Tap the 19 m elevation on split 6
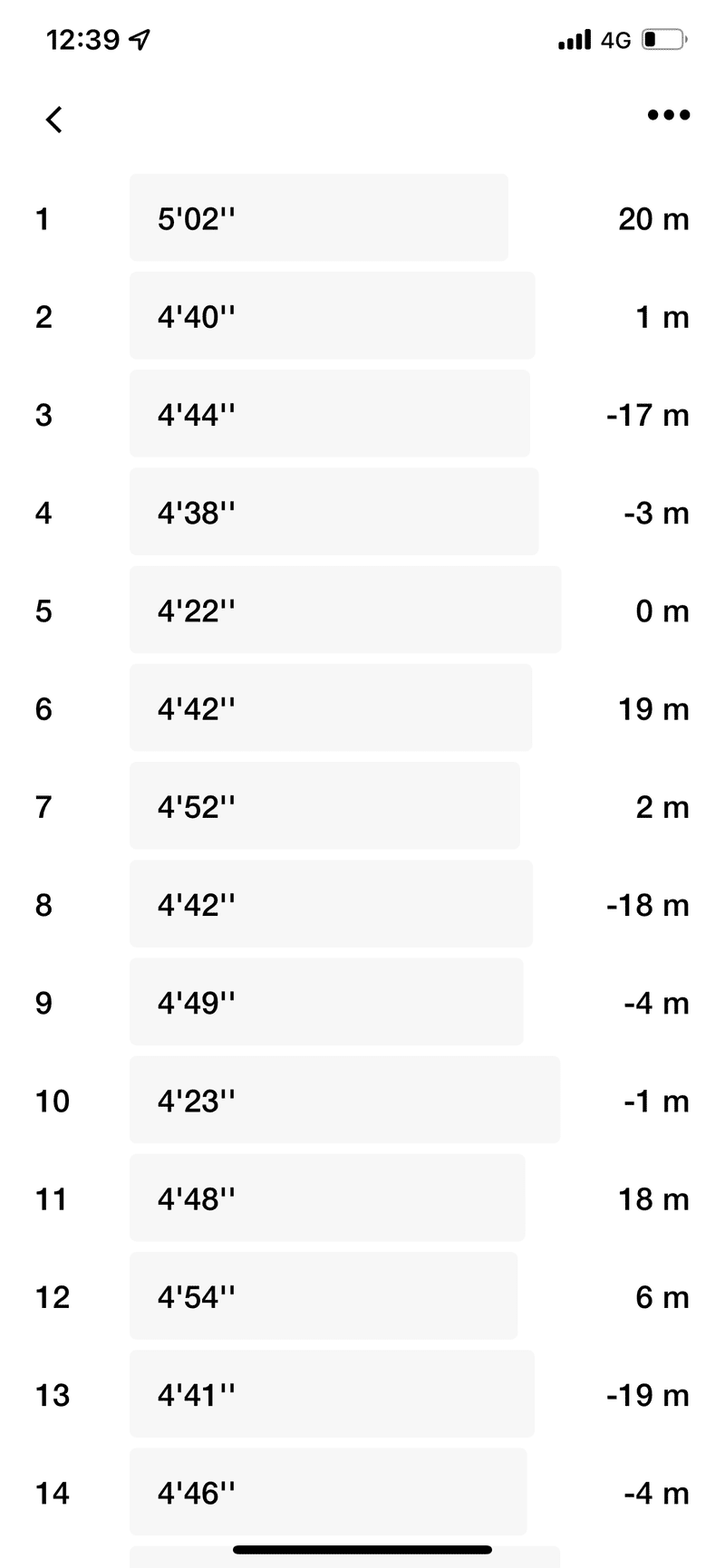This screenshot has height=1568, width=725. (654, 709)
